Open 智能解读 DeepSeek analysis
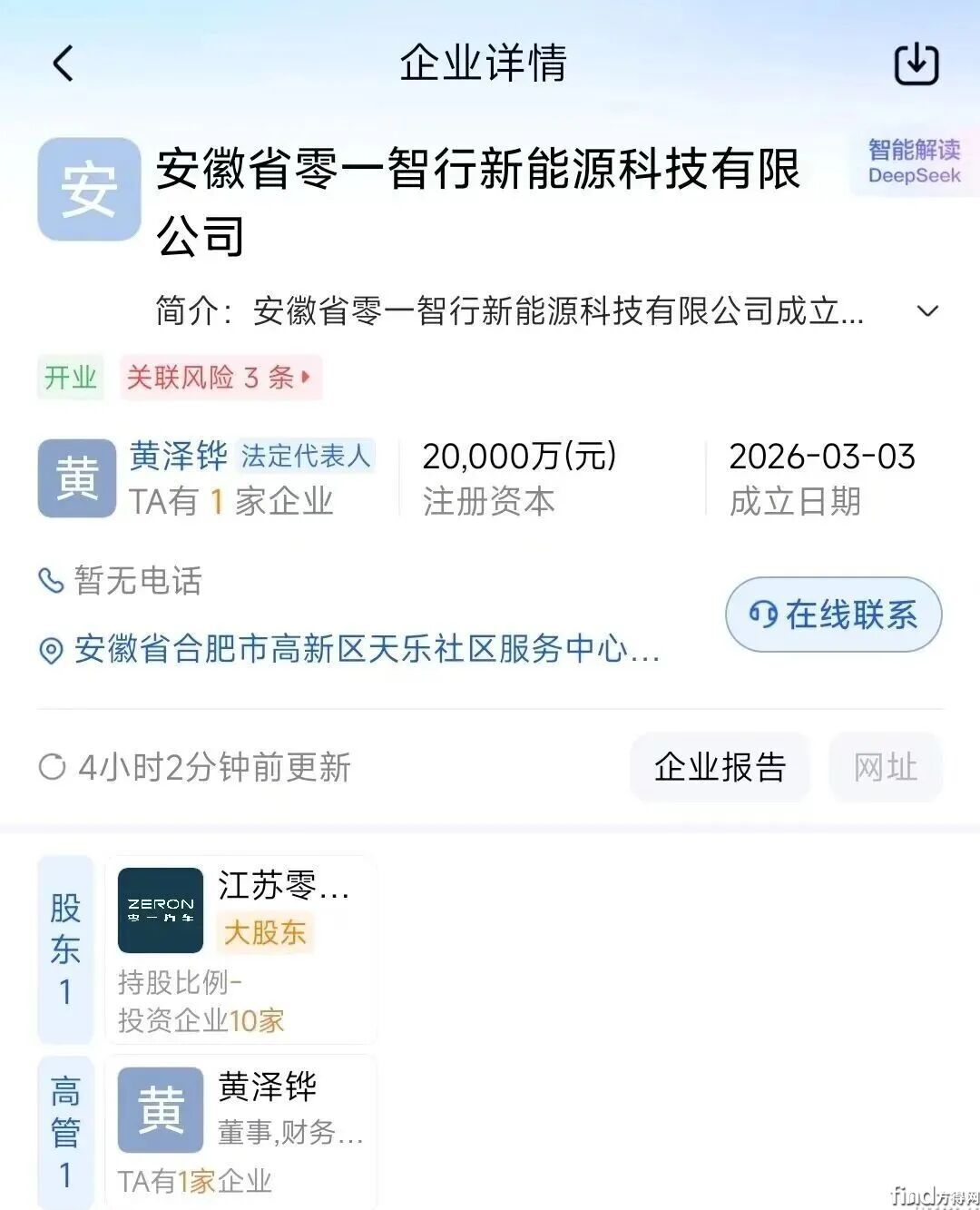The height and width of the screenshot is (1210, 980). pyautogui.click(x=914, y=162)
